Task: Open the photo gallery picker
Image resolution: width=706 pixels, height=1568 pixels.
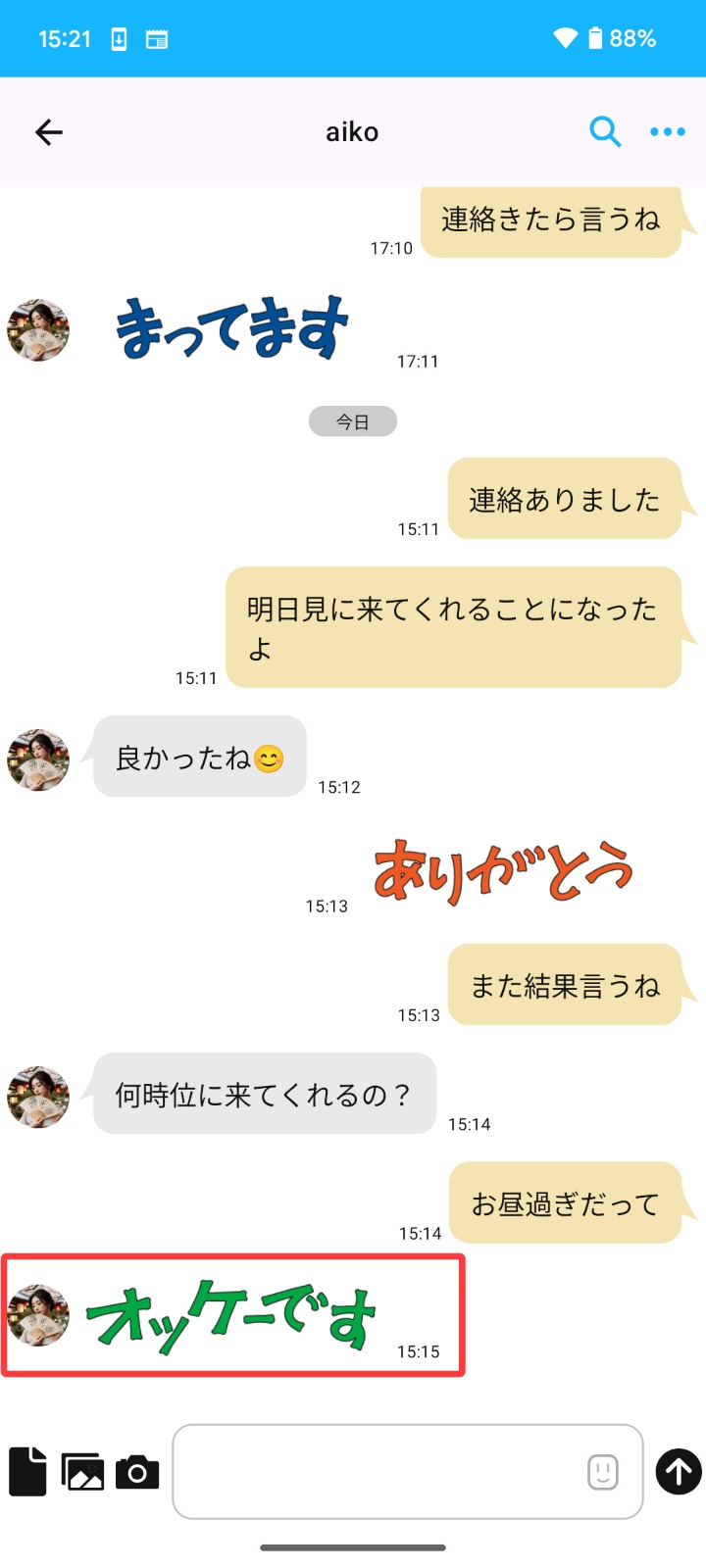Action: [x=83, y=1471]
